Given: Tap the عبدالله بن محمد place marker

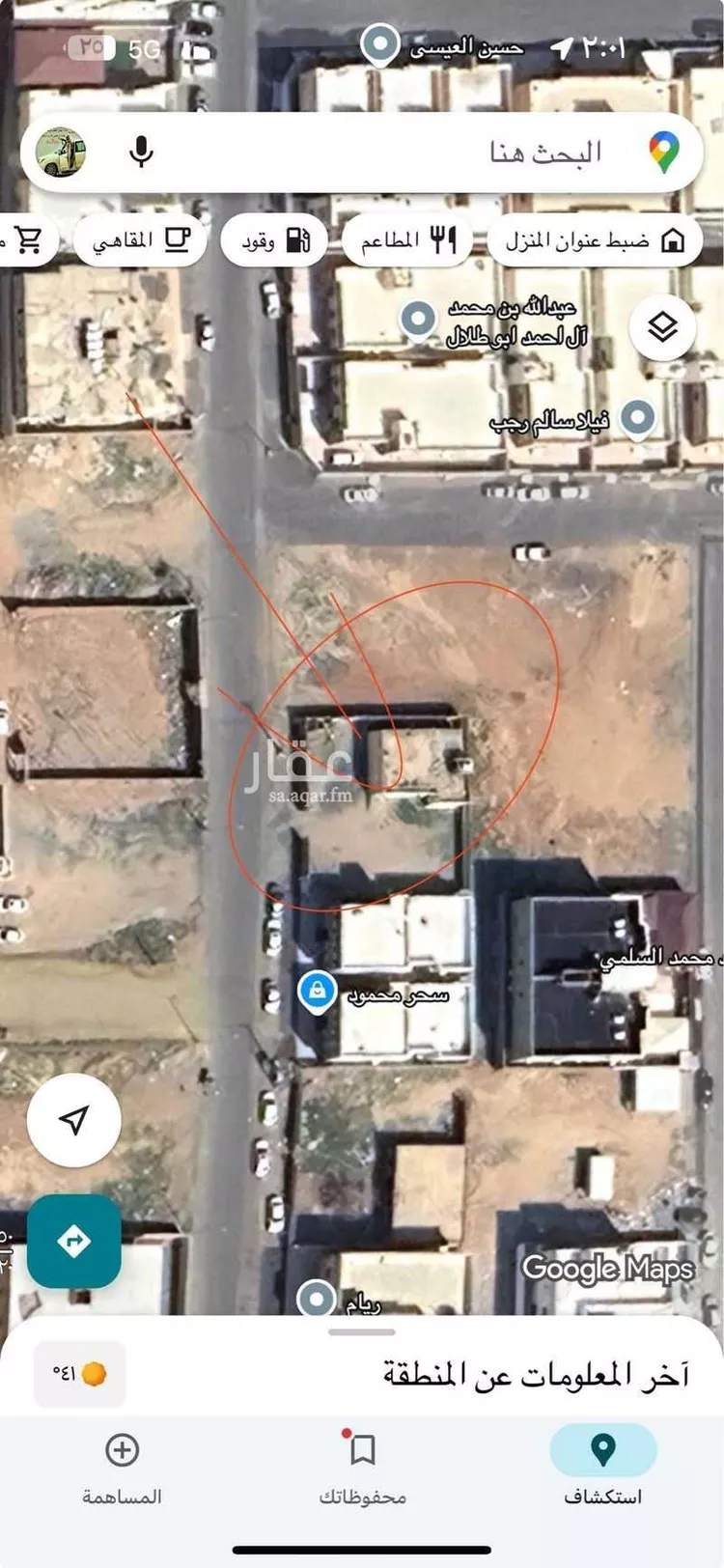Looking at the screenshot, I should click(x=418, y=319).
